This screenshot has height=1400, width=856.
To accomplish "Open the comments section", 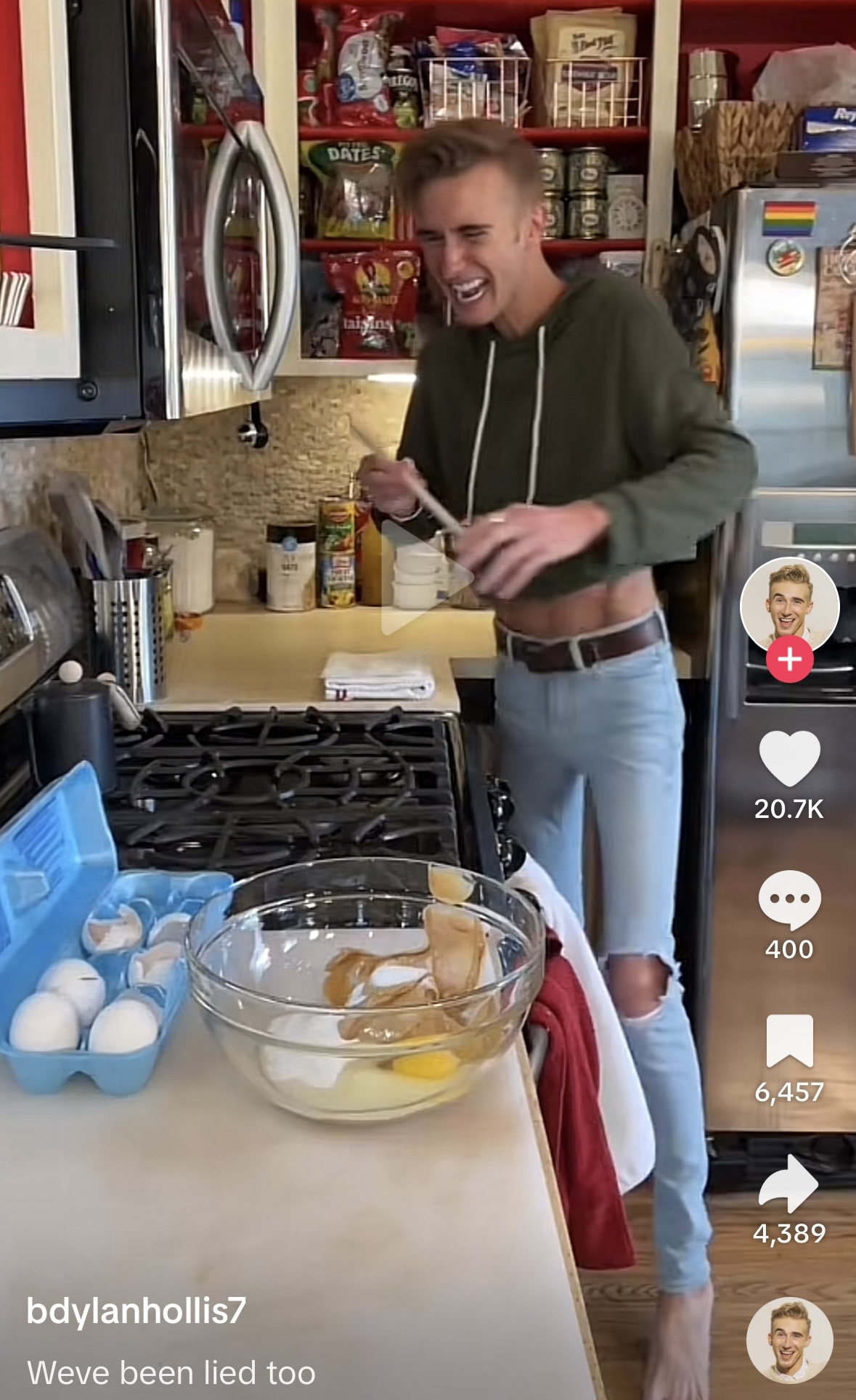I will coord(789,899).
